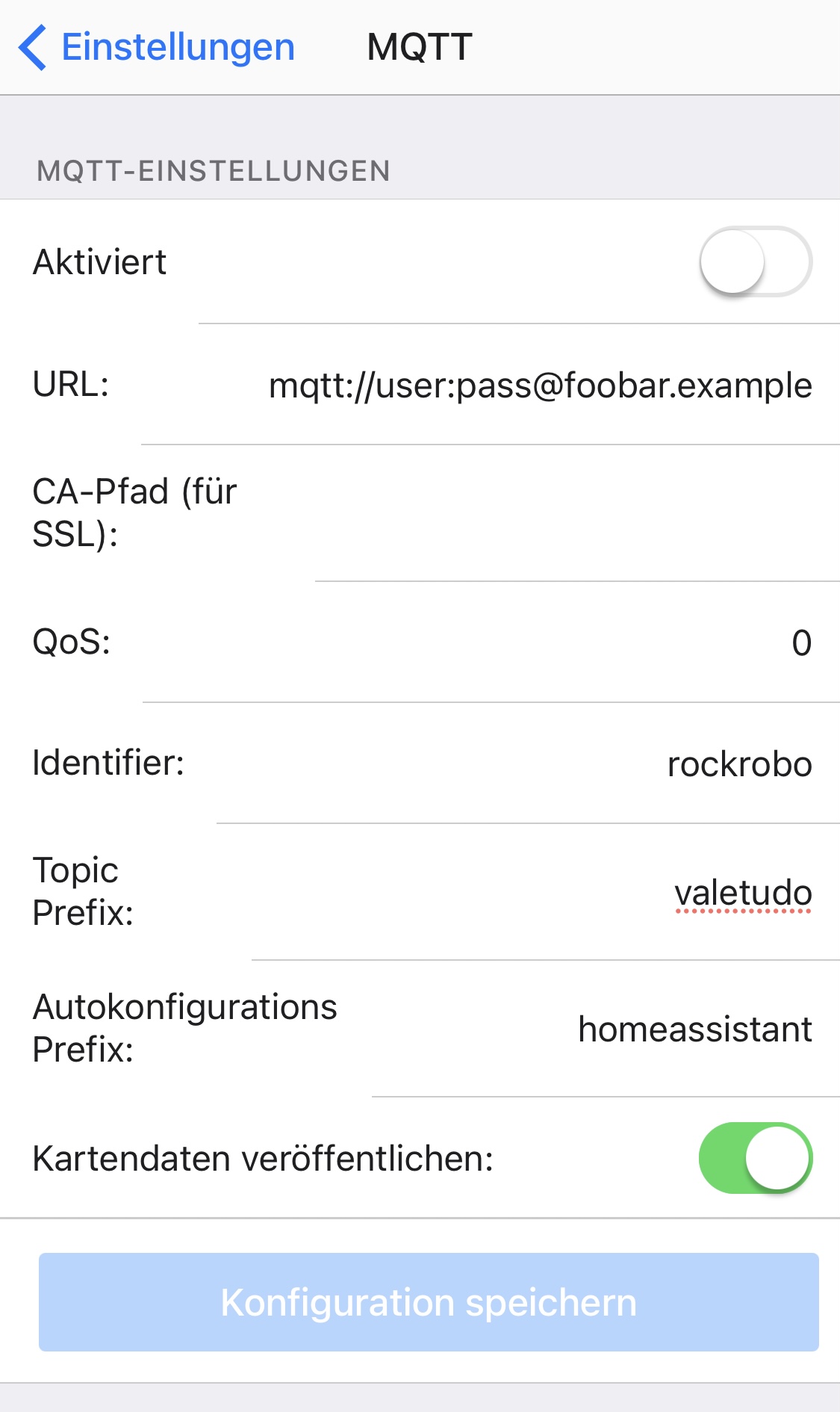
Task: Go back to Einstellungen
Action: coord(157,47)
